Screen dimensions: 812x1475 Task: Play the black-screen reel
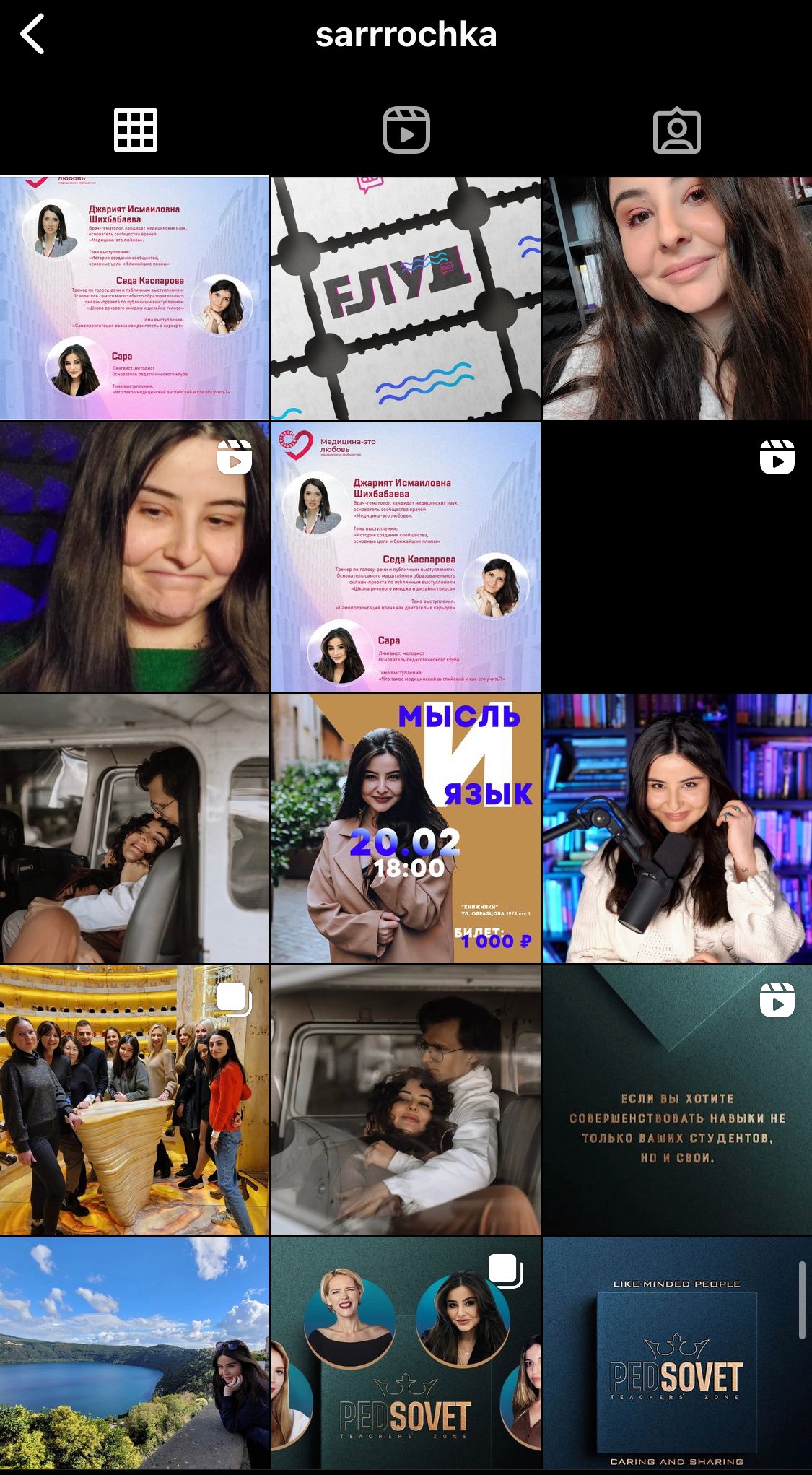(x=677, y=557)
